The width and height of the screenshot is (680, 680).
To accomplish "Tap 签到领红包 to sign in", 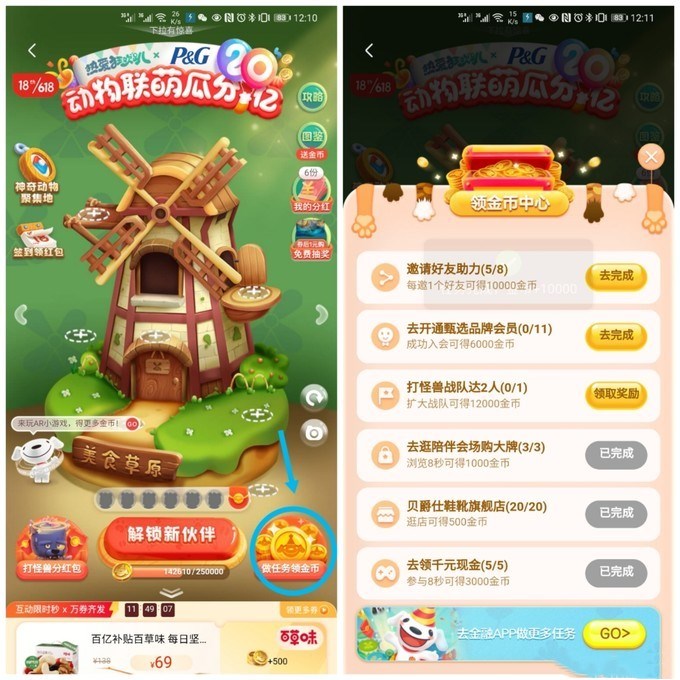I will (x=38, y=240).
